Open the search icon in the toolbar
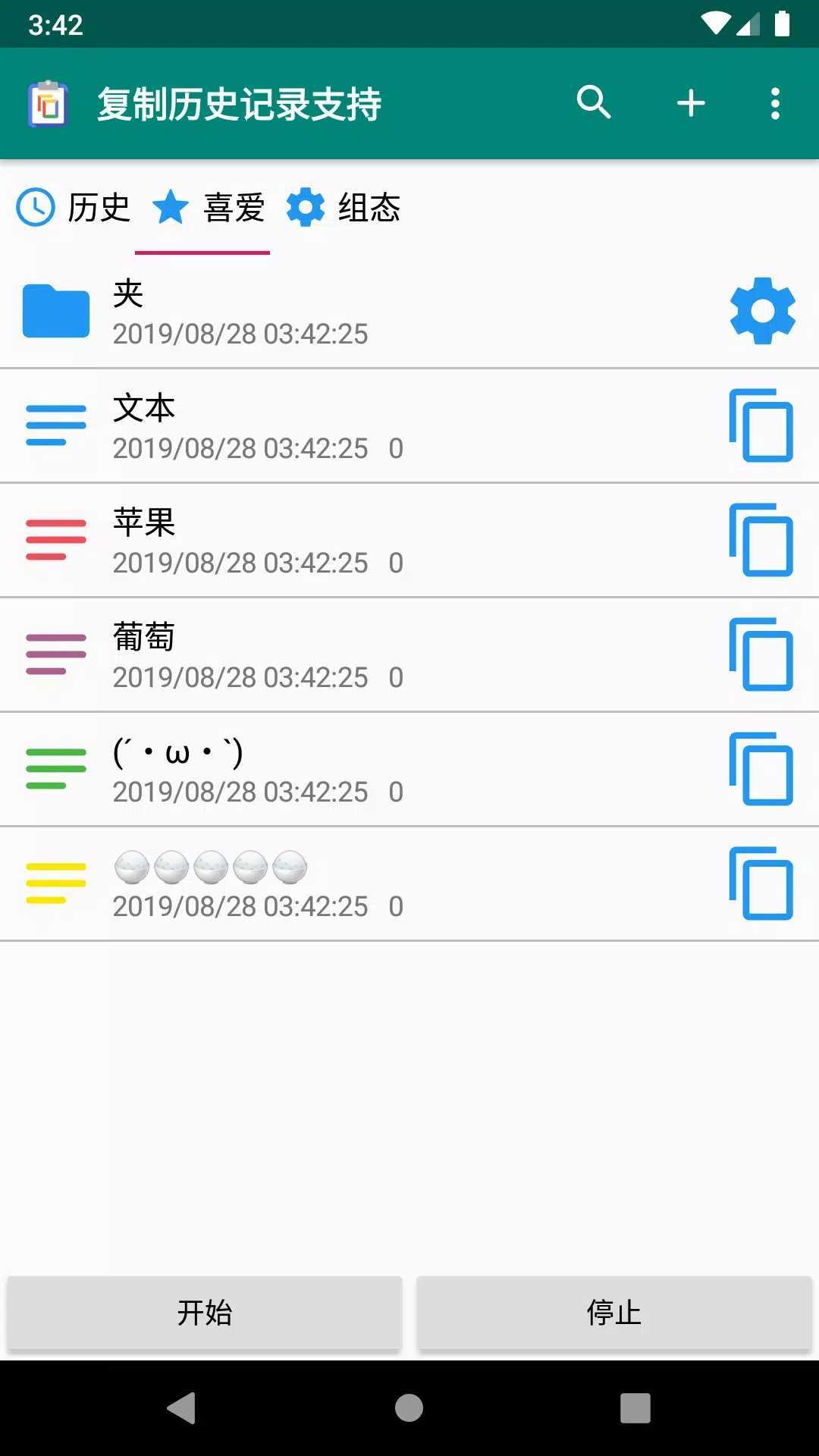819x1456 pixels. [594, 103]
